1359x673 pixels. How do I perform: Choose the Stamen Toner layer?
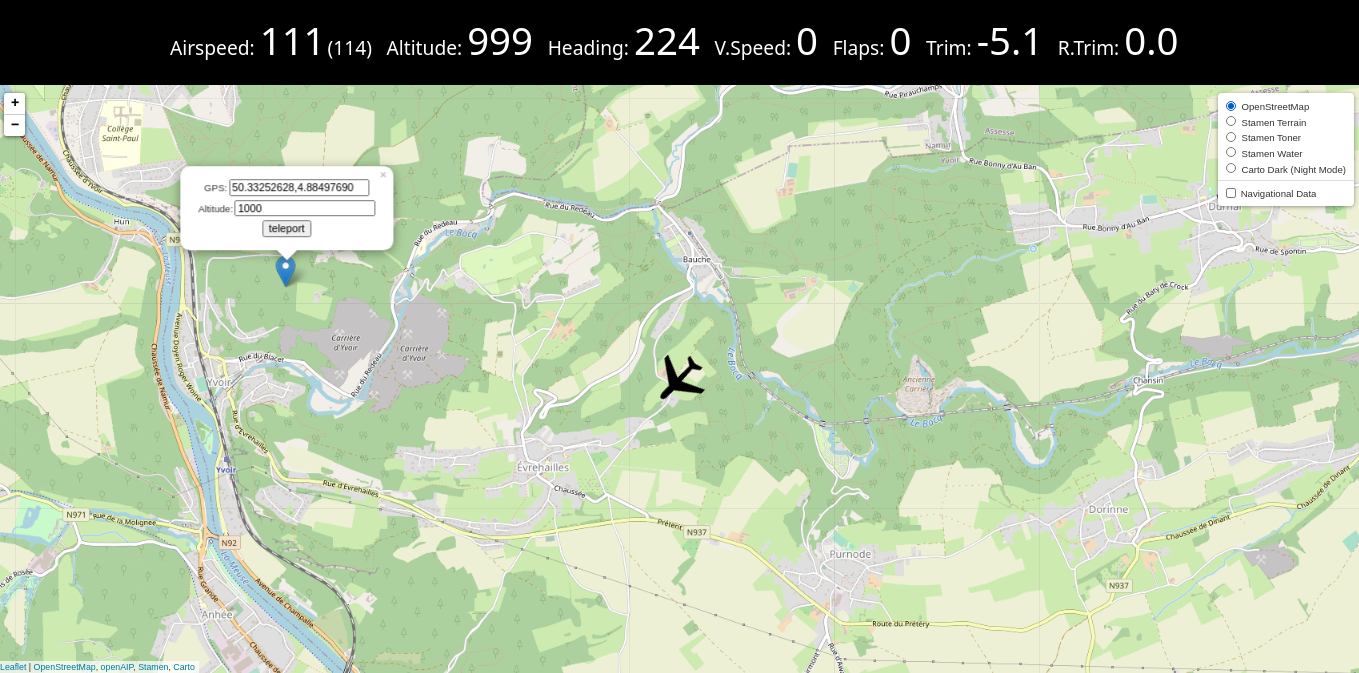(x=1231, y=137)
